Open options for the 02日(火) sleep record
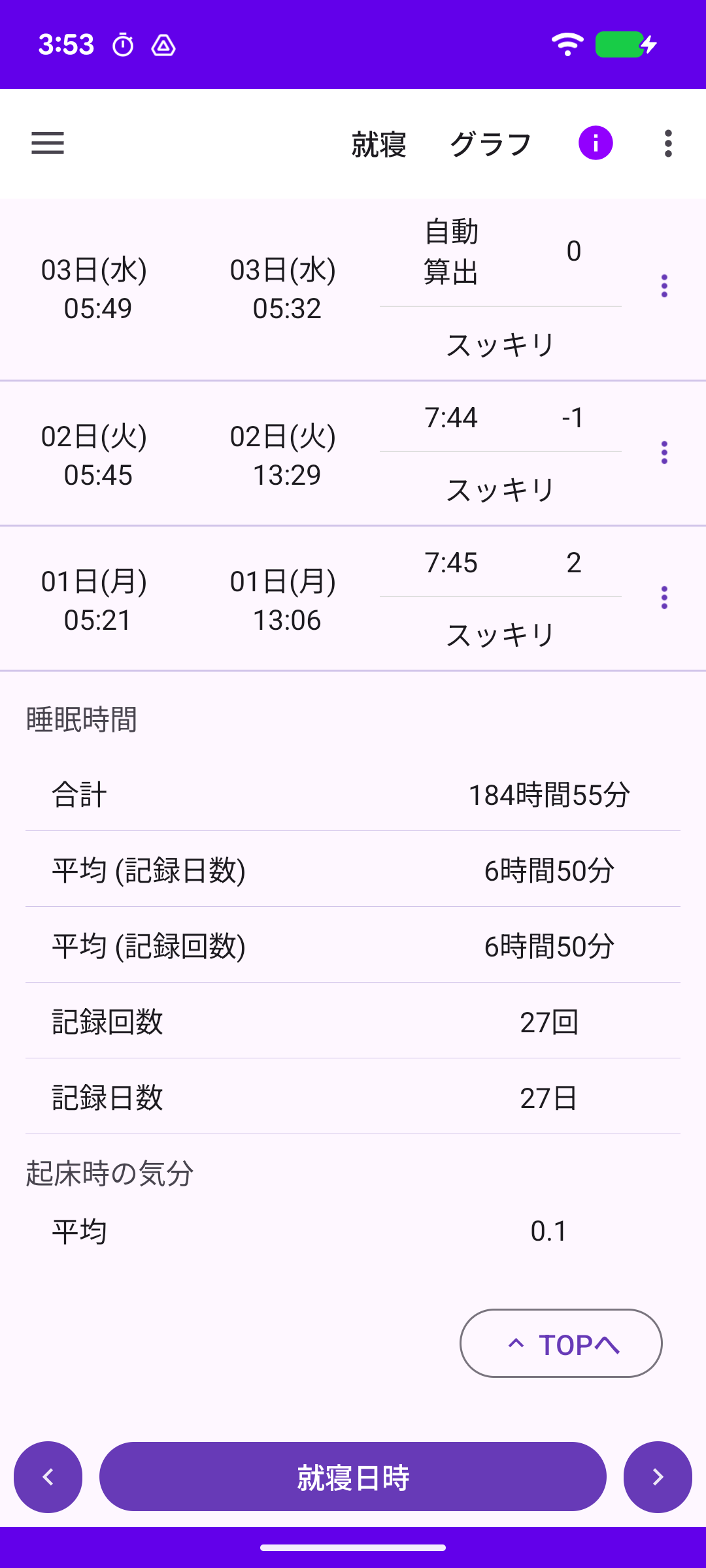 click(664, 452)
